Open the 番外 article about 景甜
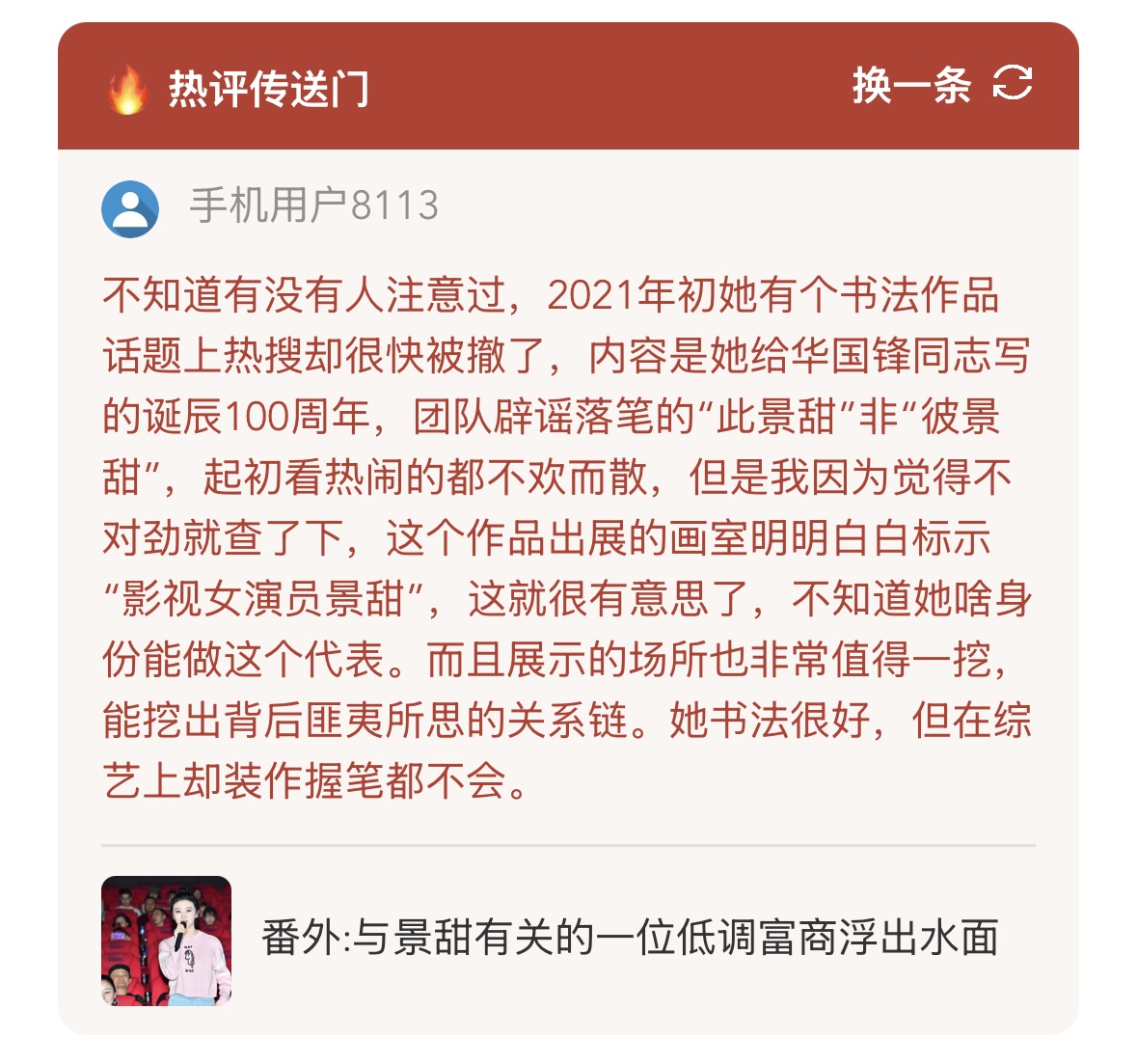 629,938
